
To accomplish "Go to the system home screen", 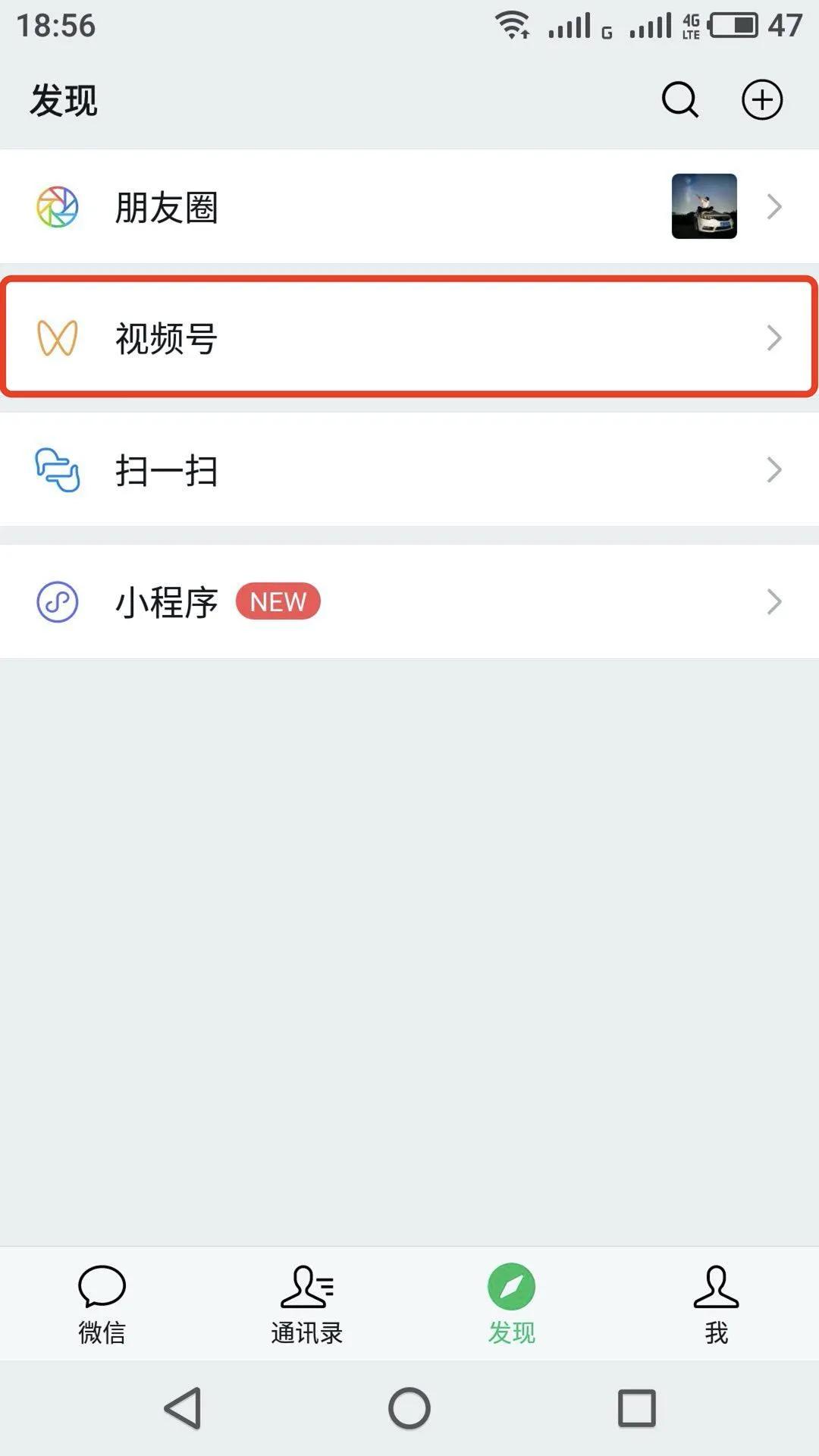I will 409,1408.
